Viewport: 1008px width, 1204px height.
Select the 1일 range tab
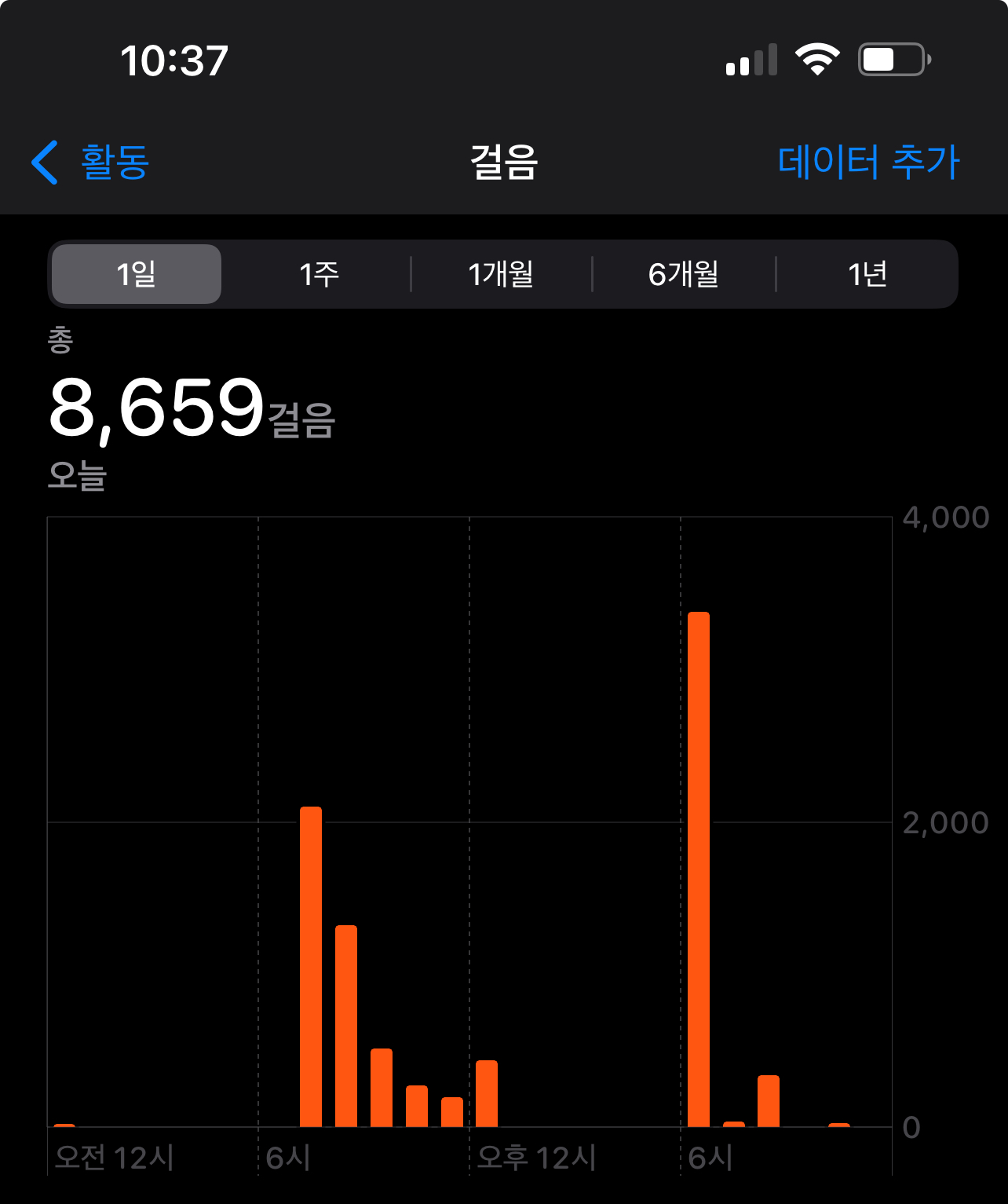tap(137, 274)
